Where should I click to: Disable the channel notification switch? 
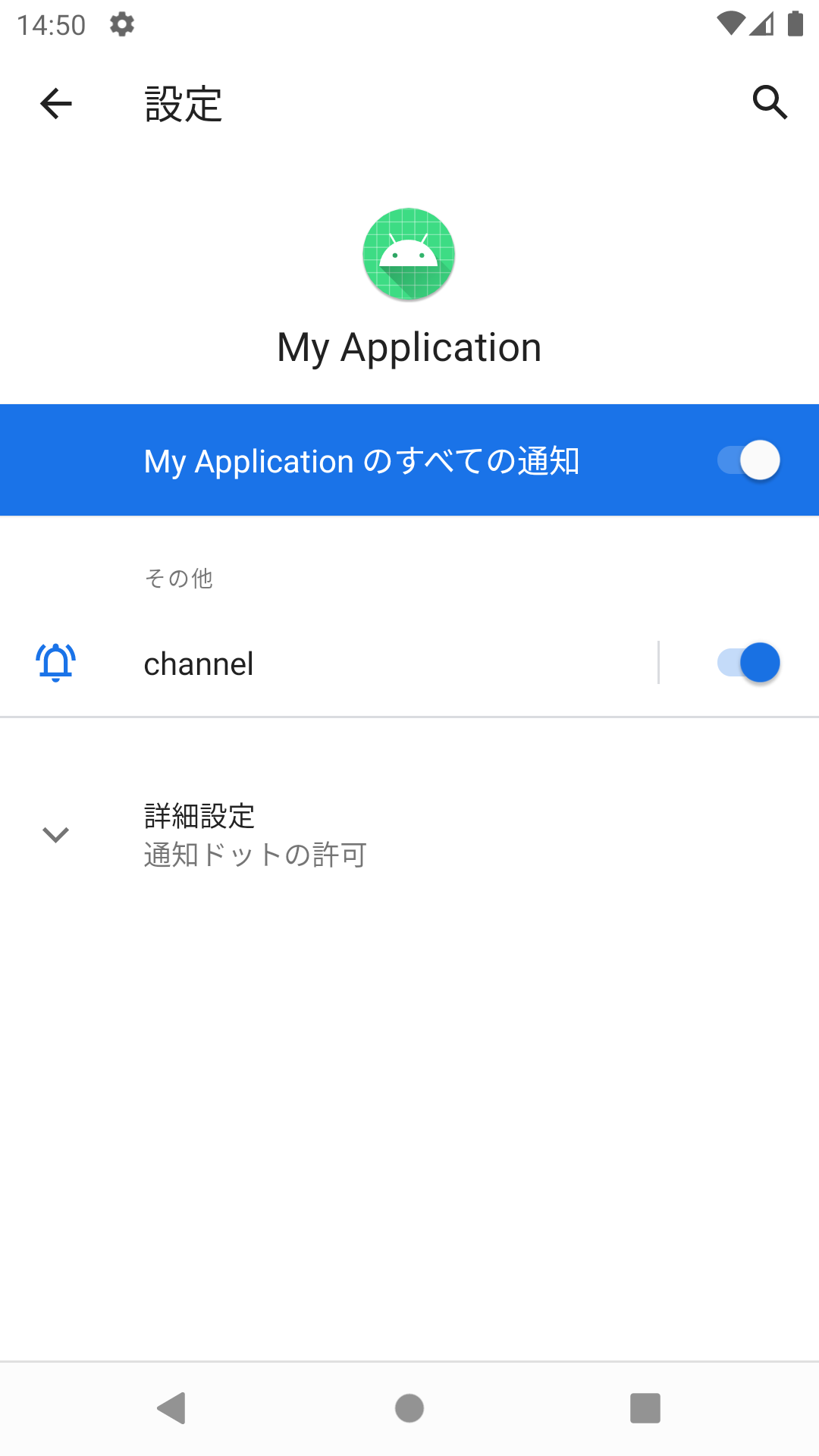(x=748, y=663)
